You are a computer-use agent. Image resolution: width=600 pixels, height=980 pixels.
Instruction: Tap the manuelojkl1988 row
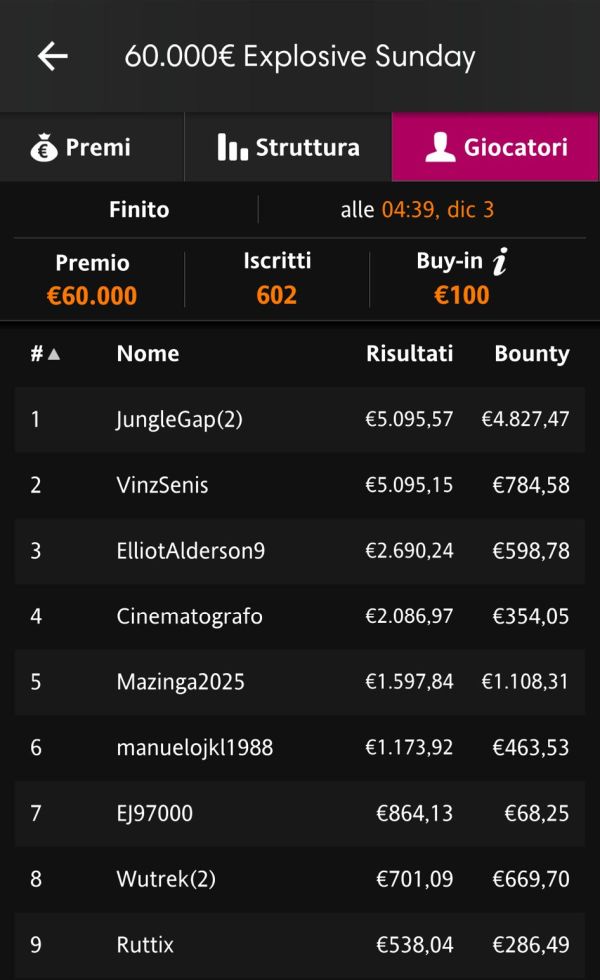(300, 748)
